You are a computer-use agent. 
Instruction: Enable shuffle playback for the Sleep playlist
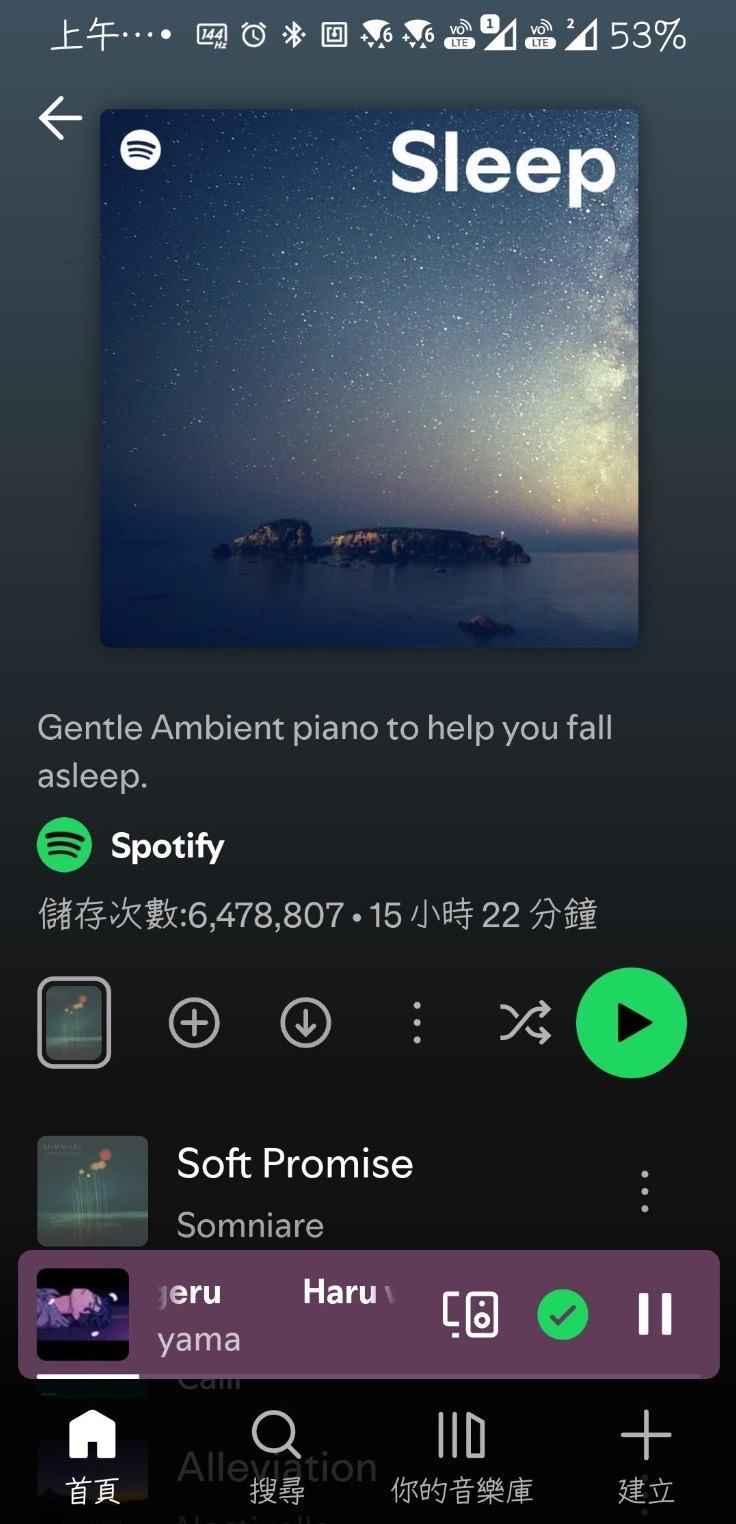[x=524, y=1022]
